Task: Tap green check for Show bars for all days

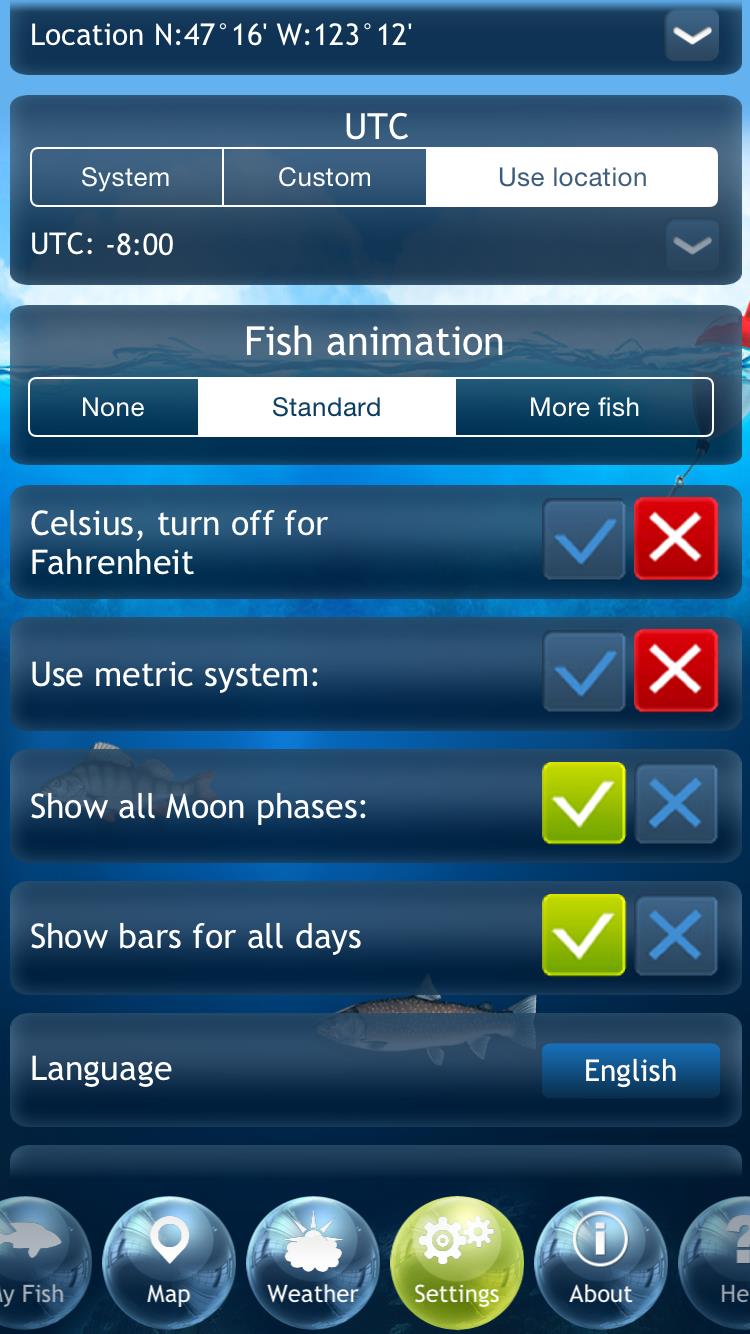Action: 584,935
